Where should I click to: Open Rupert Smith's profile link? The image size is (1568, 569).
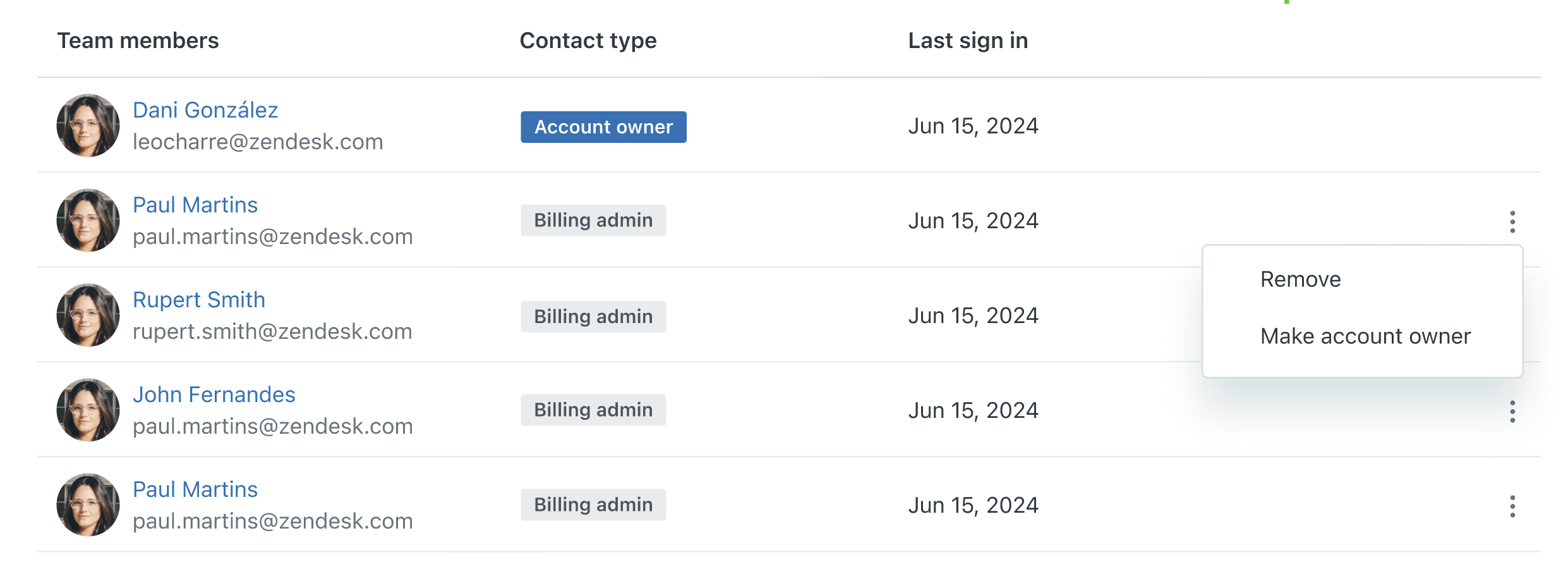199,300
